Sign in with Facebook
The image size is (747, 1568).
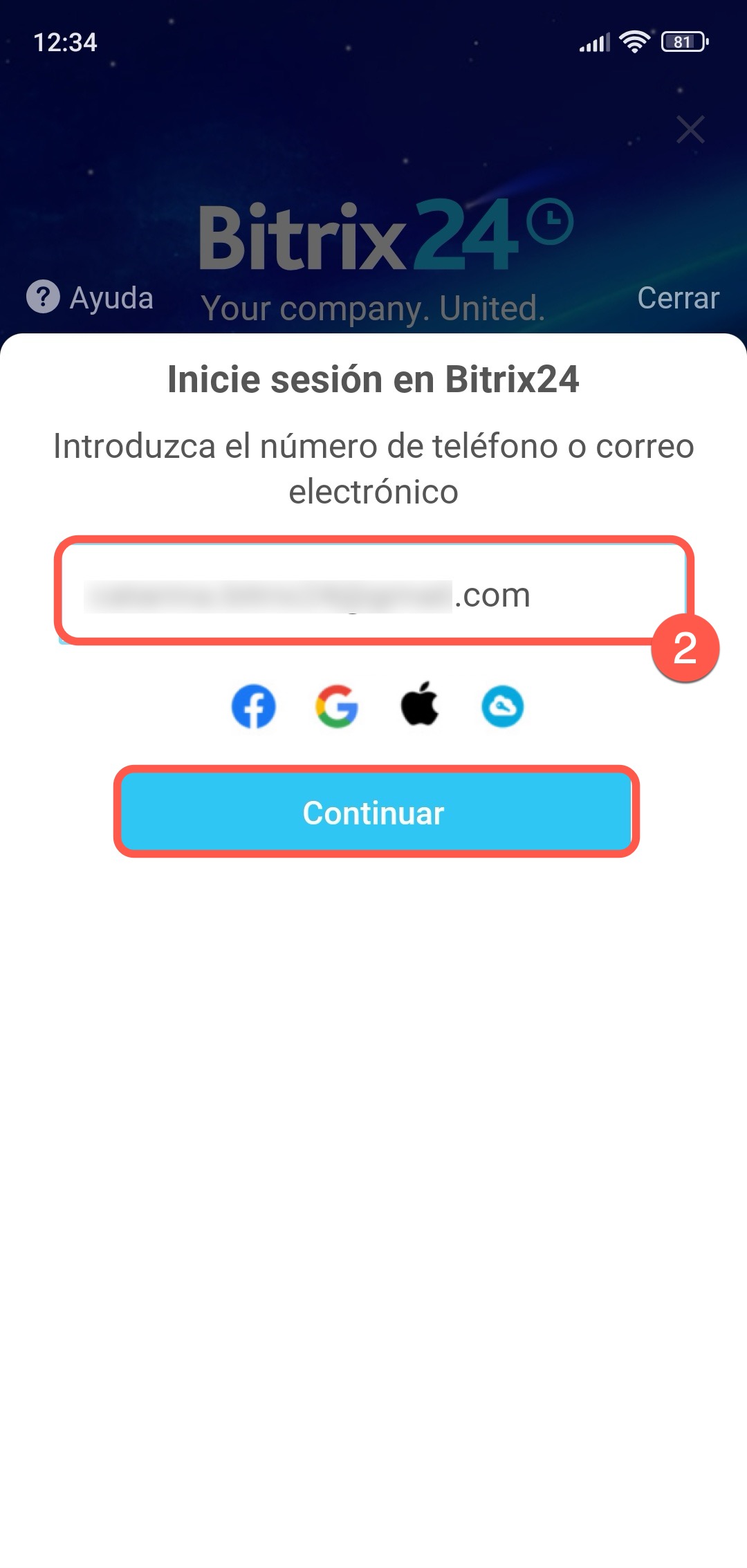point(253,706)
